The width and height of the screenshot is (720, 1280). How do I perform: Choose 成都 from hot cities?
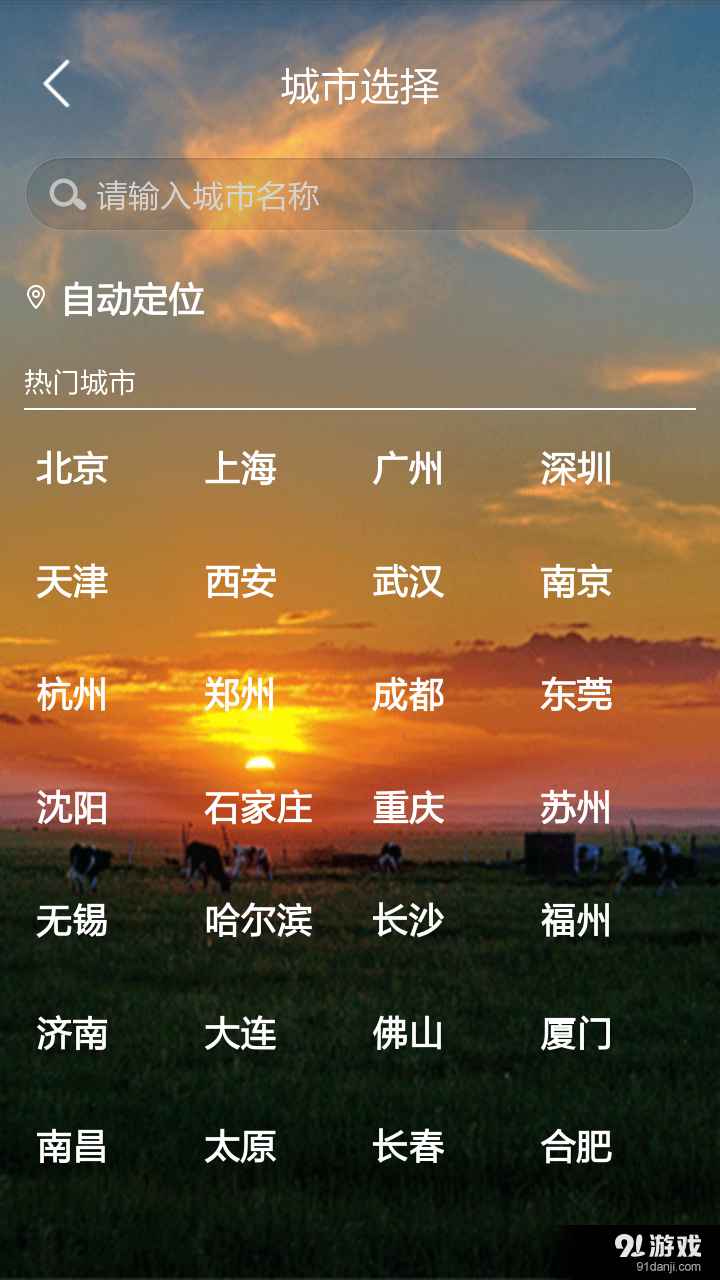point(408,694)
